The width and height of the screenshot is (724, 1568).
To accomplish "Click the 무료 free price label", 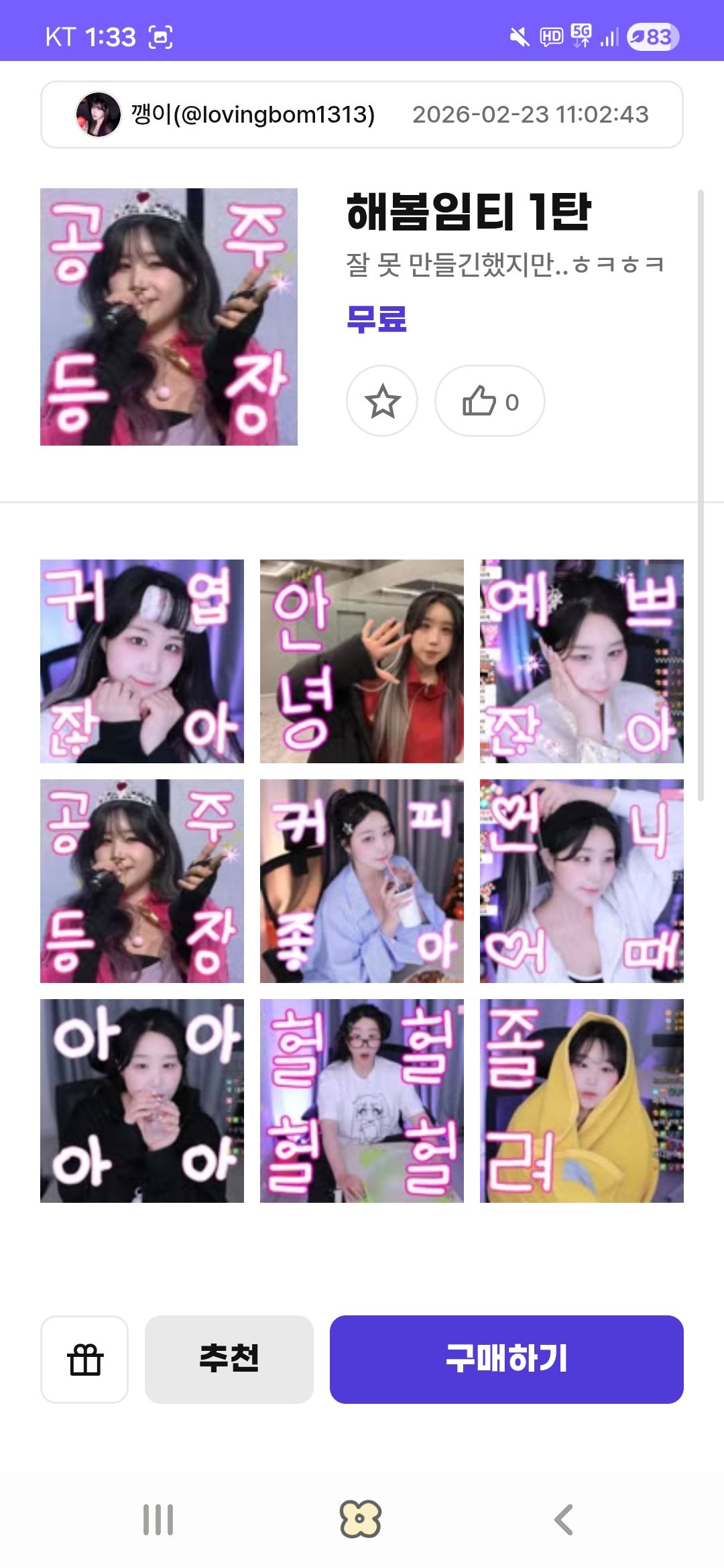I will (x=375, y=322).
